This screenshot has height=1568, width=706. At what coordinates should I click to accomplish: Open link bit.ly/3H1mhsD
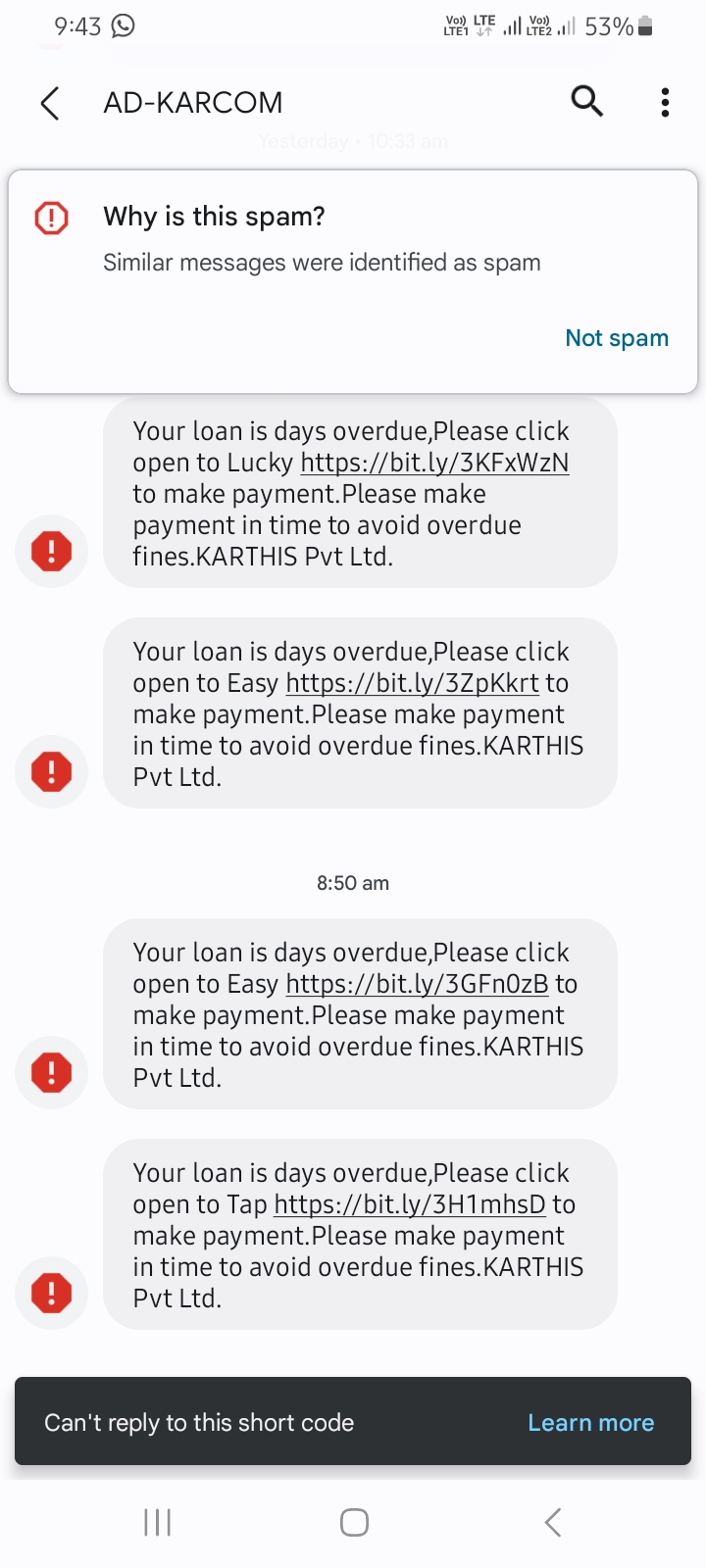point(409,1204)
